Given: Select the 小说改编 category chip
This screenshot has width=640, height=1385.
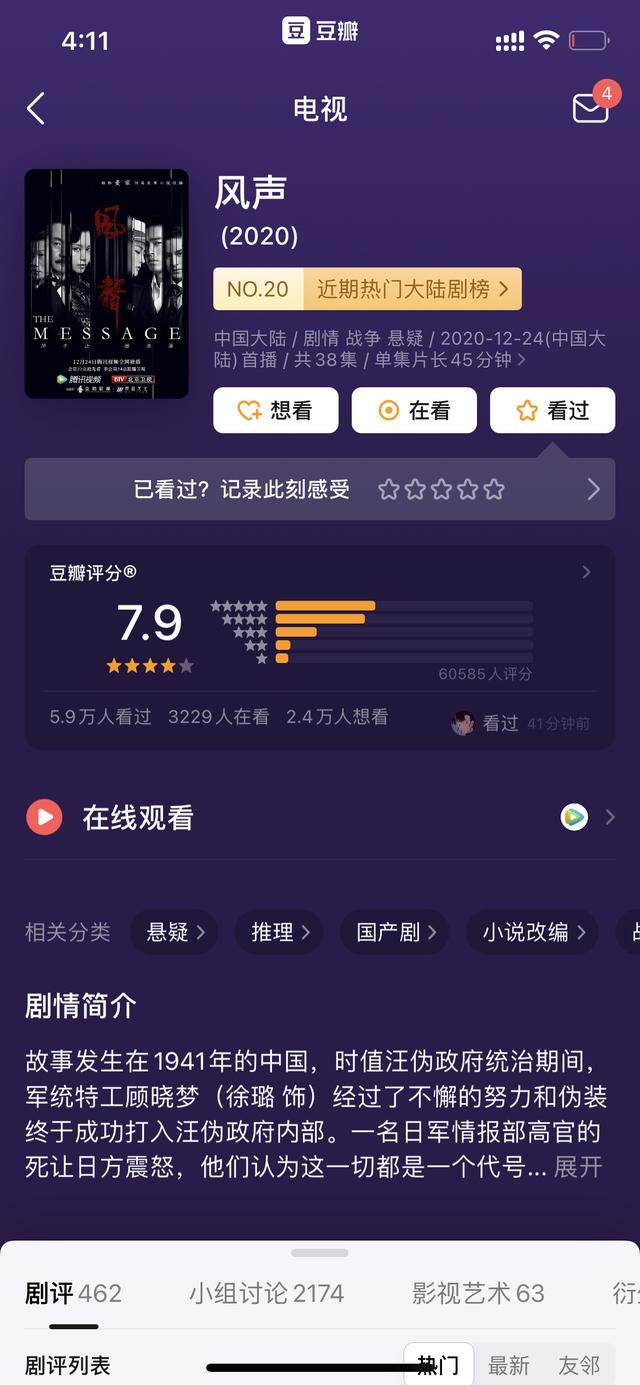Looking at the screenshot, I should point(534,932).
